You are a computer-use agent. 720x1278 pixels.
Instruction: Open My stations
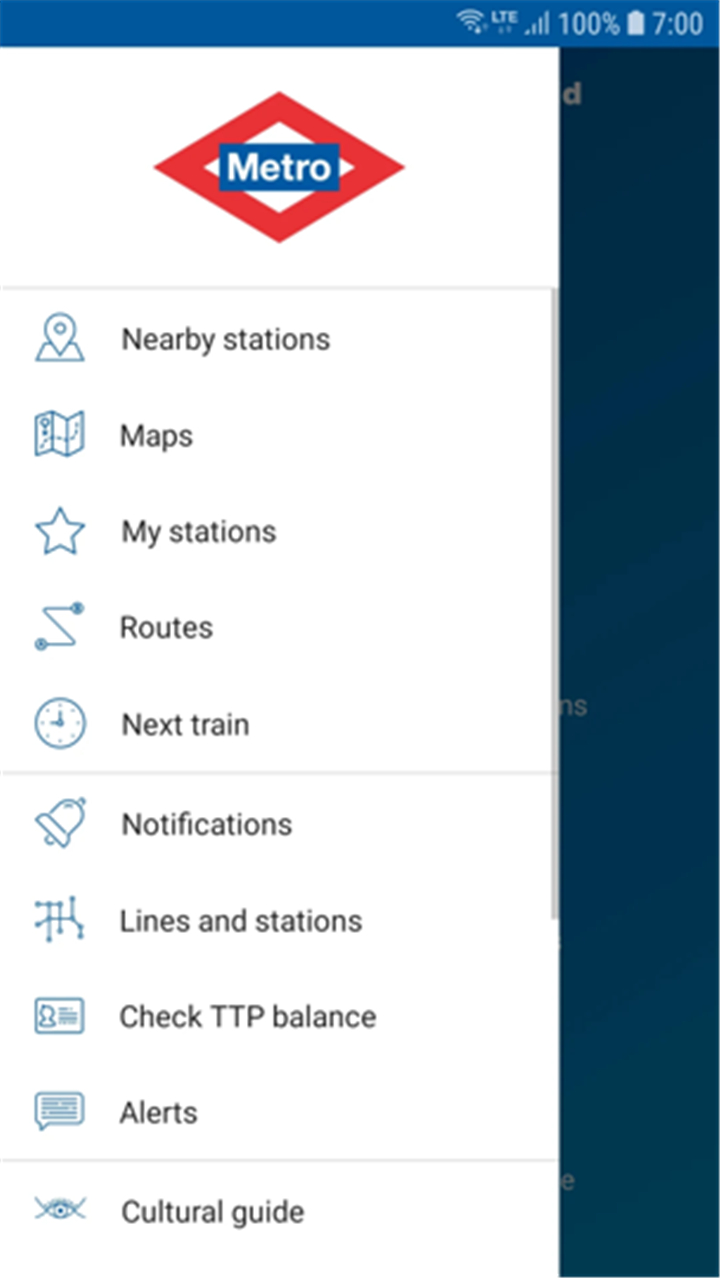coord(278,531)
